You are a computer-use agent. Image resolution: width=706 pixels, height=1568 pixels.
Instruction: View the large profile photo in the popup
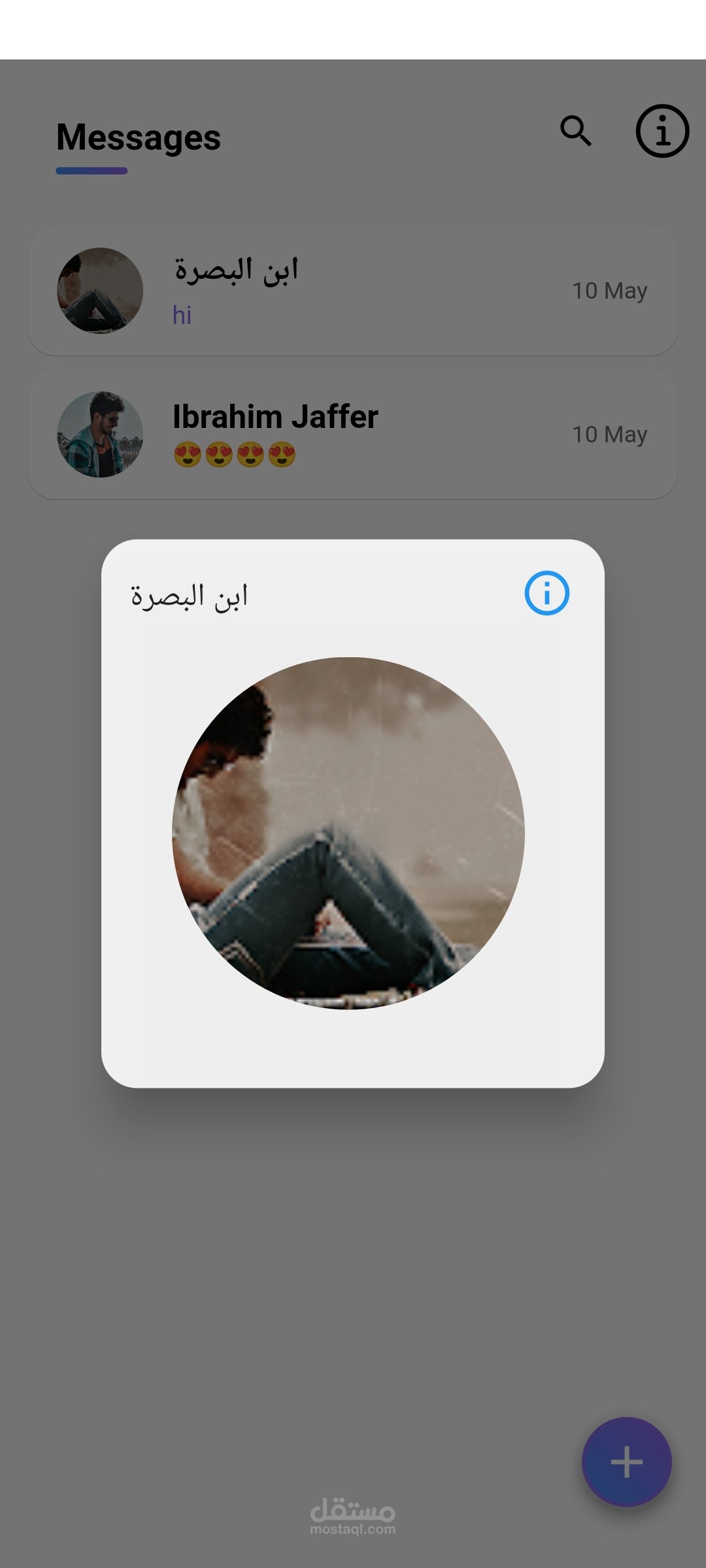click(x=348, y=833)
